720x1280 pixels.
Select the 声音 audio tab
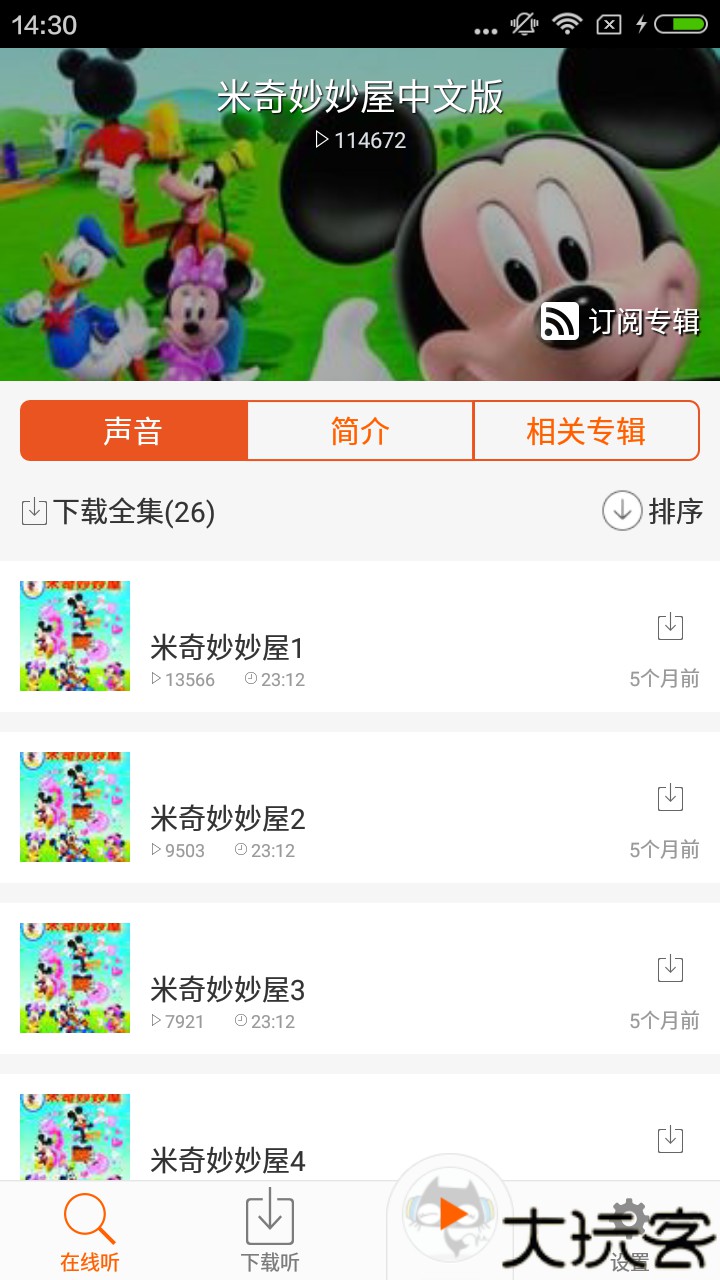[133, 430]
